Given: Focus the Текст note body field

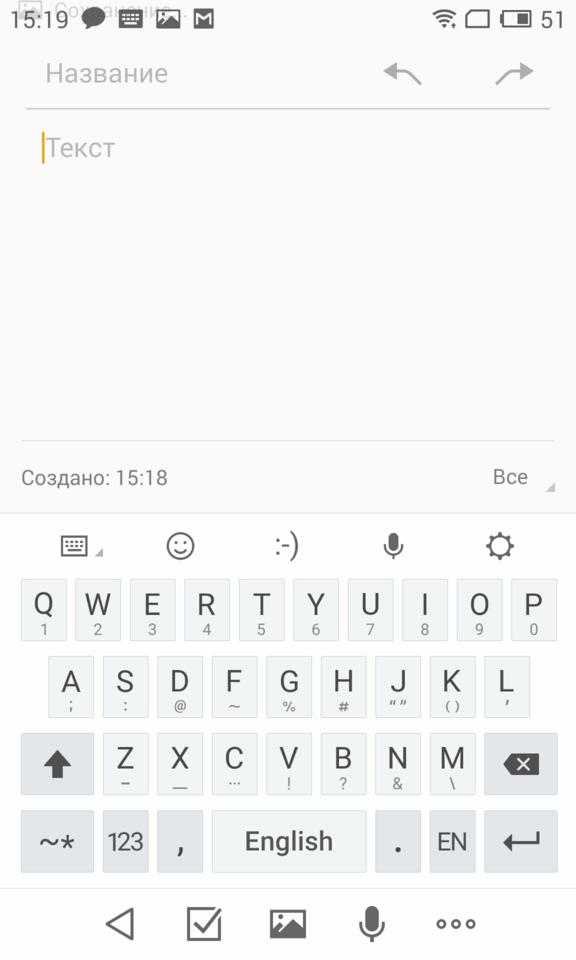Looking at the screenshot, I should pyautogui.click(x=288, y=276).
